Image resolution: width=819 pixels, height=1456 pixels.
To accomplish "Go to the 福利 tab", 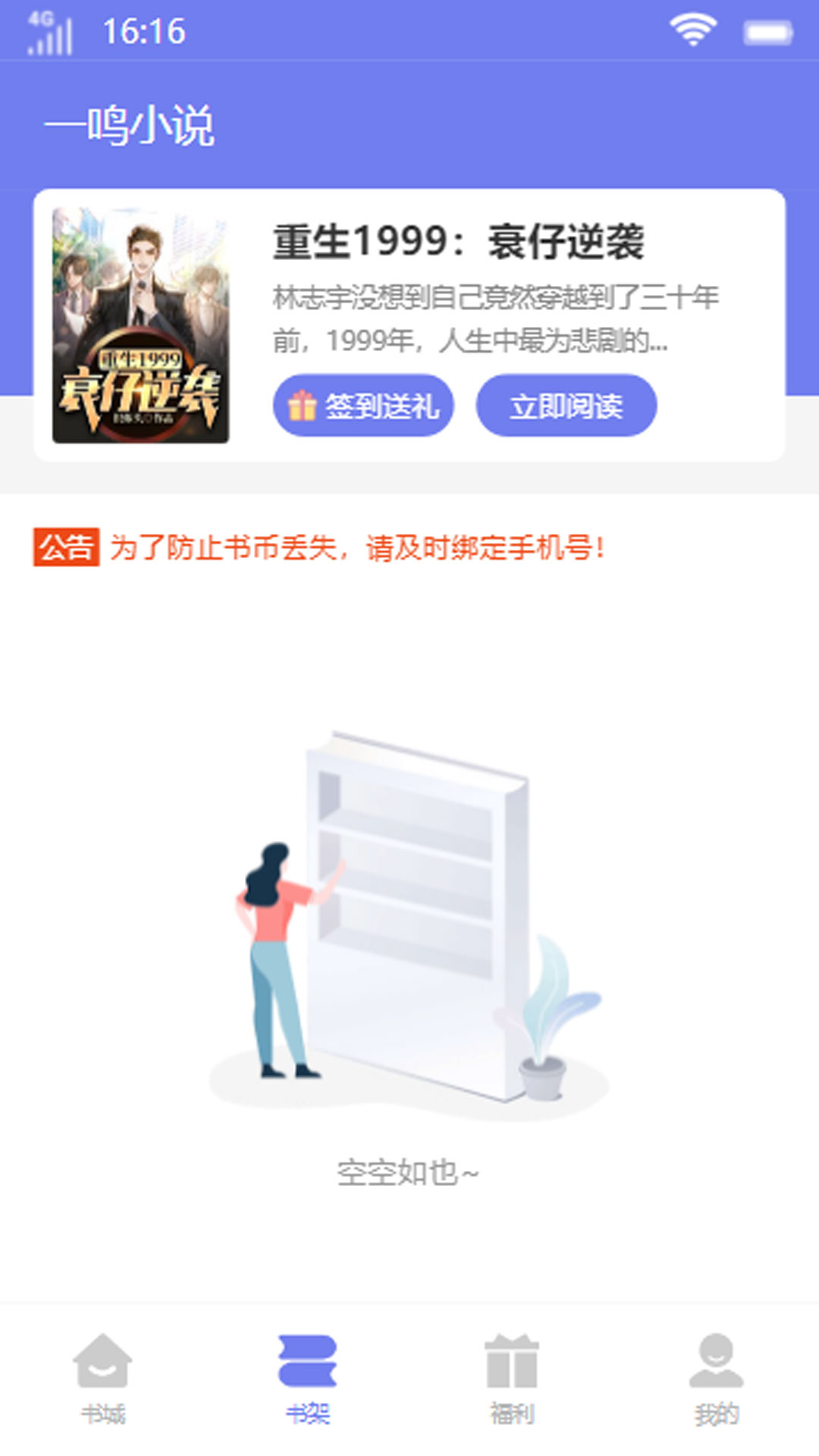I will (512, 1379).
